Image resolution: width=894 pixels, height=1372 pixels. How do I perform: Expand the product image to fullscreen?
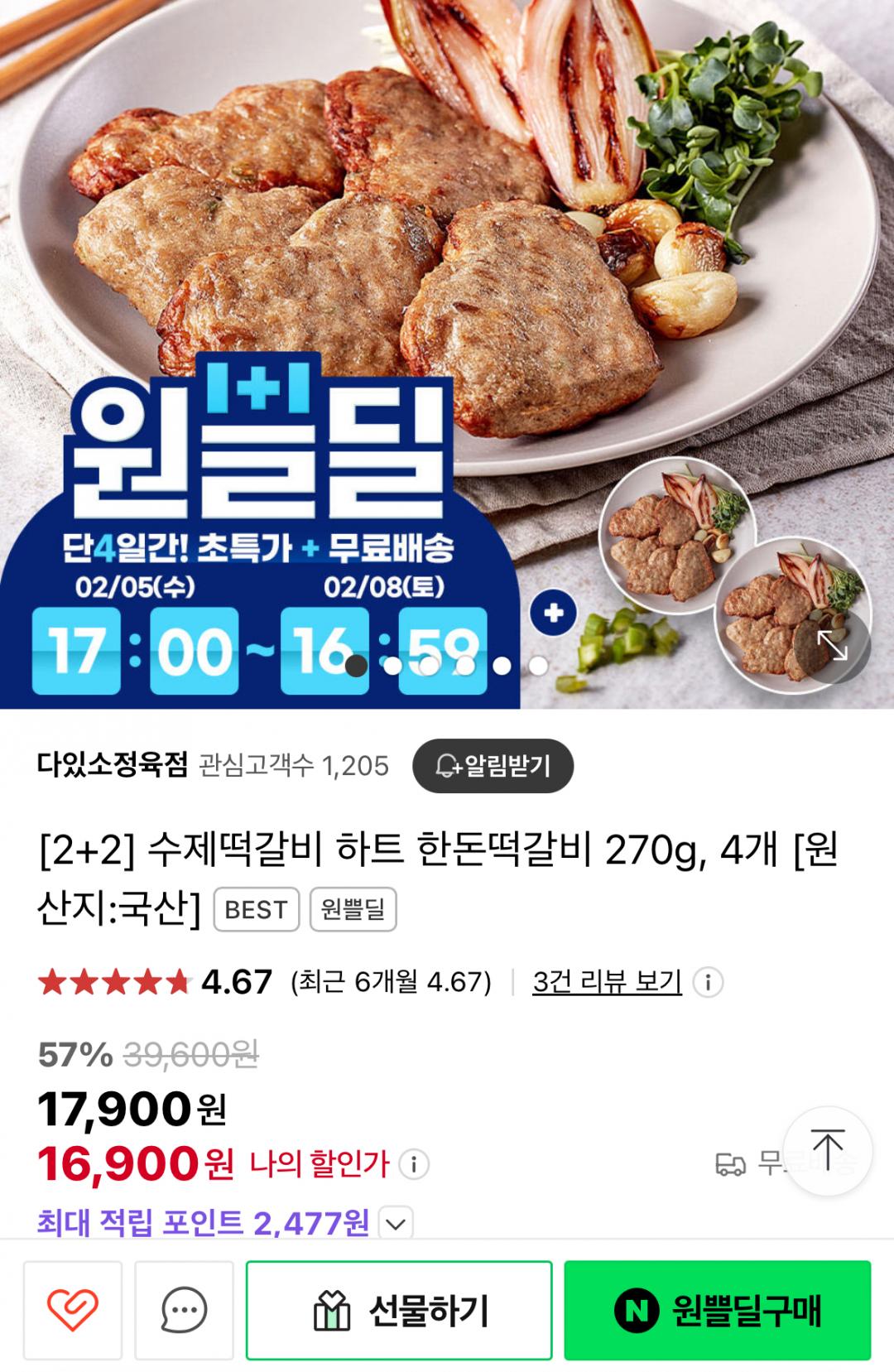[833, 646]
